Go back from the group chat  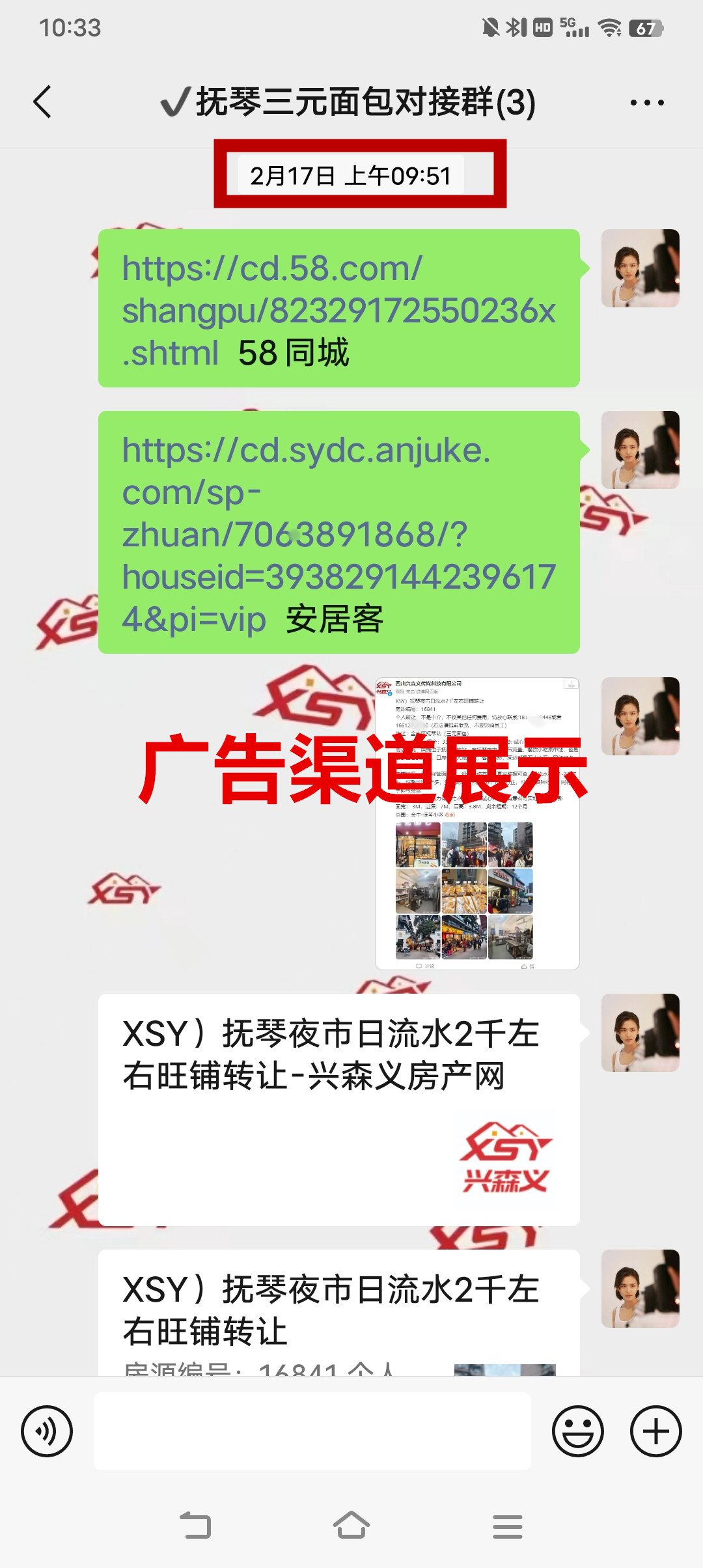tap(43, 102)
